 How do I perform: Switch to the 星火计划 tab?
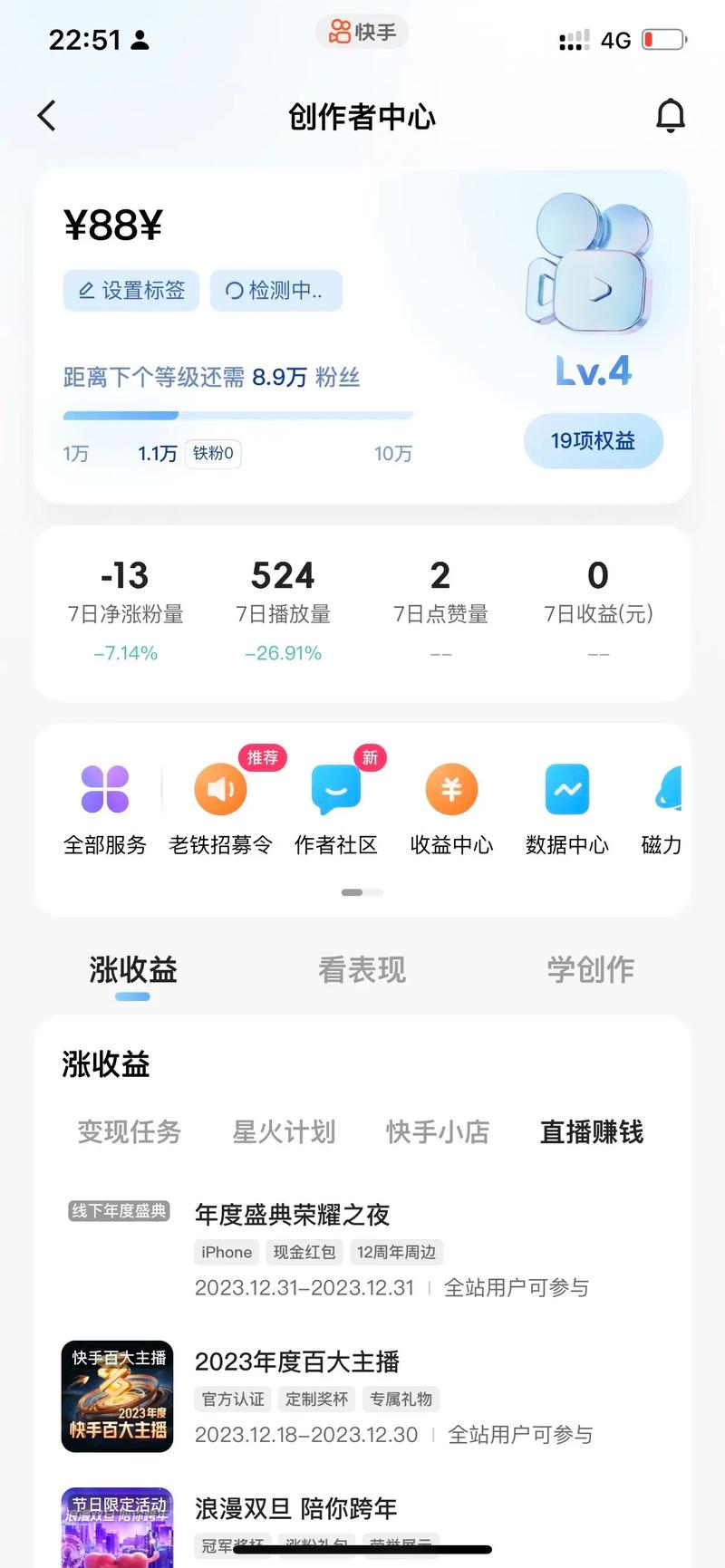284,1132
